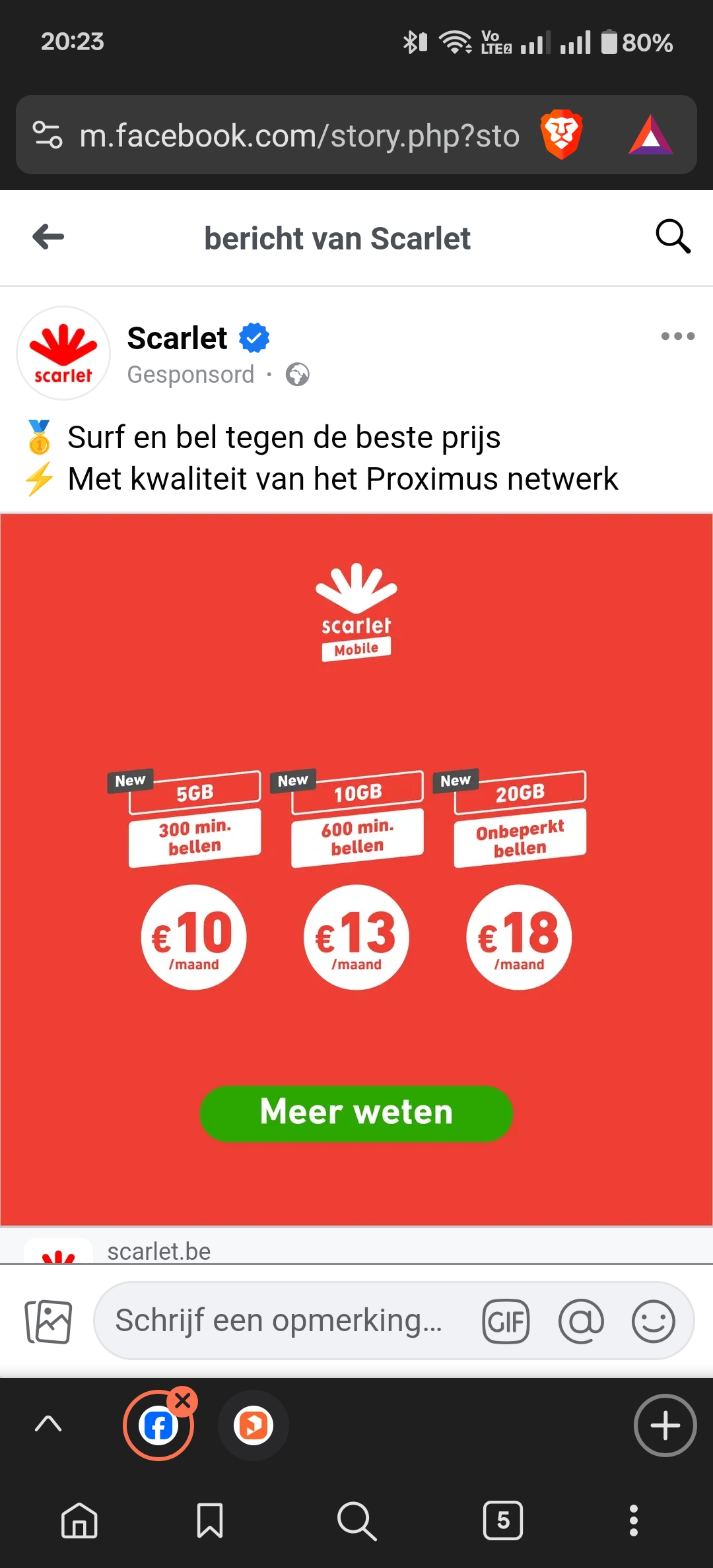
Task: Open the Brave Shields lion icon
Action: tap(561, 135)
